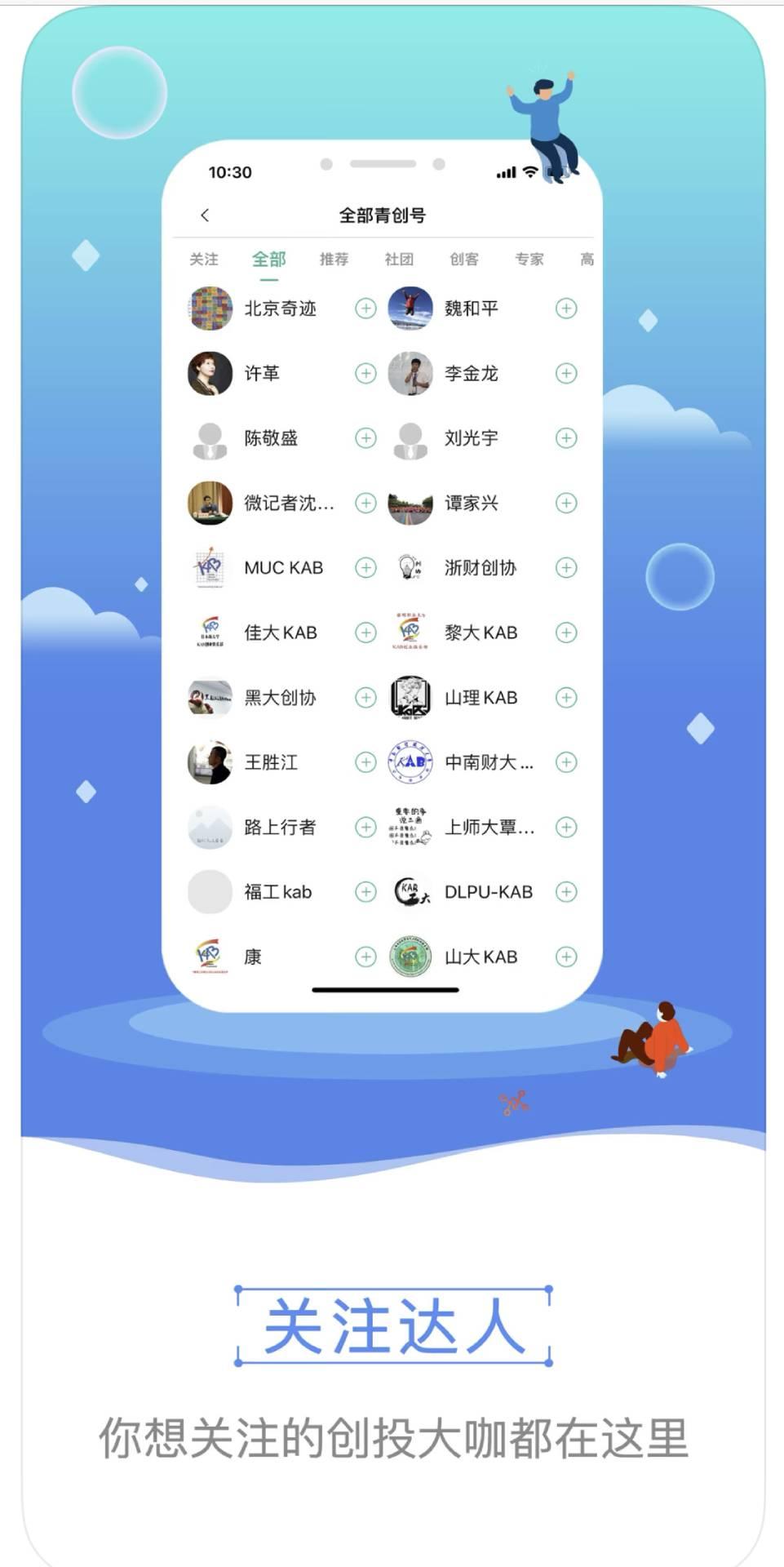Screen dimensions: 784x1567
Task: Follow 浙财创协 via its plus icon
Action: (x=566, y=568)
